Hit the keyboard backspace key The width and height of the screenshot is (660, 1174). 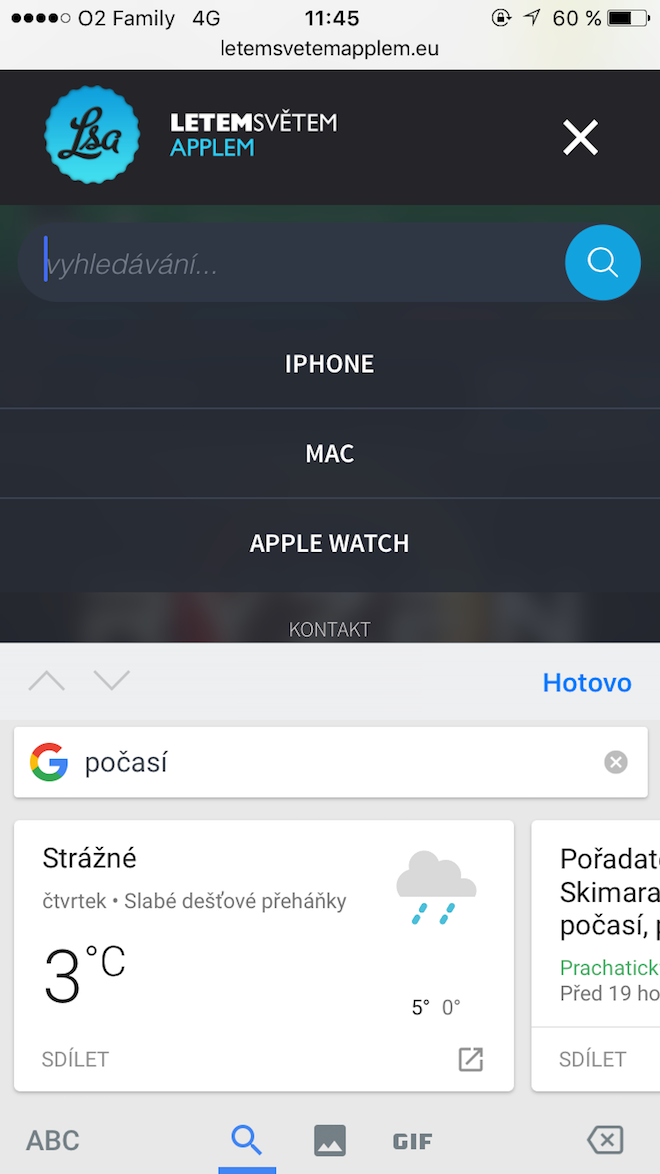(x=605, y=1140)
